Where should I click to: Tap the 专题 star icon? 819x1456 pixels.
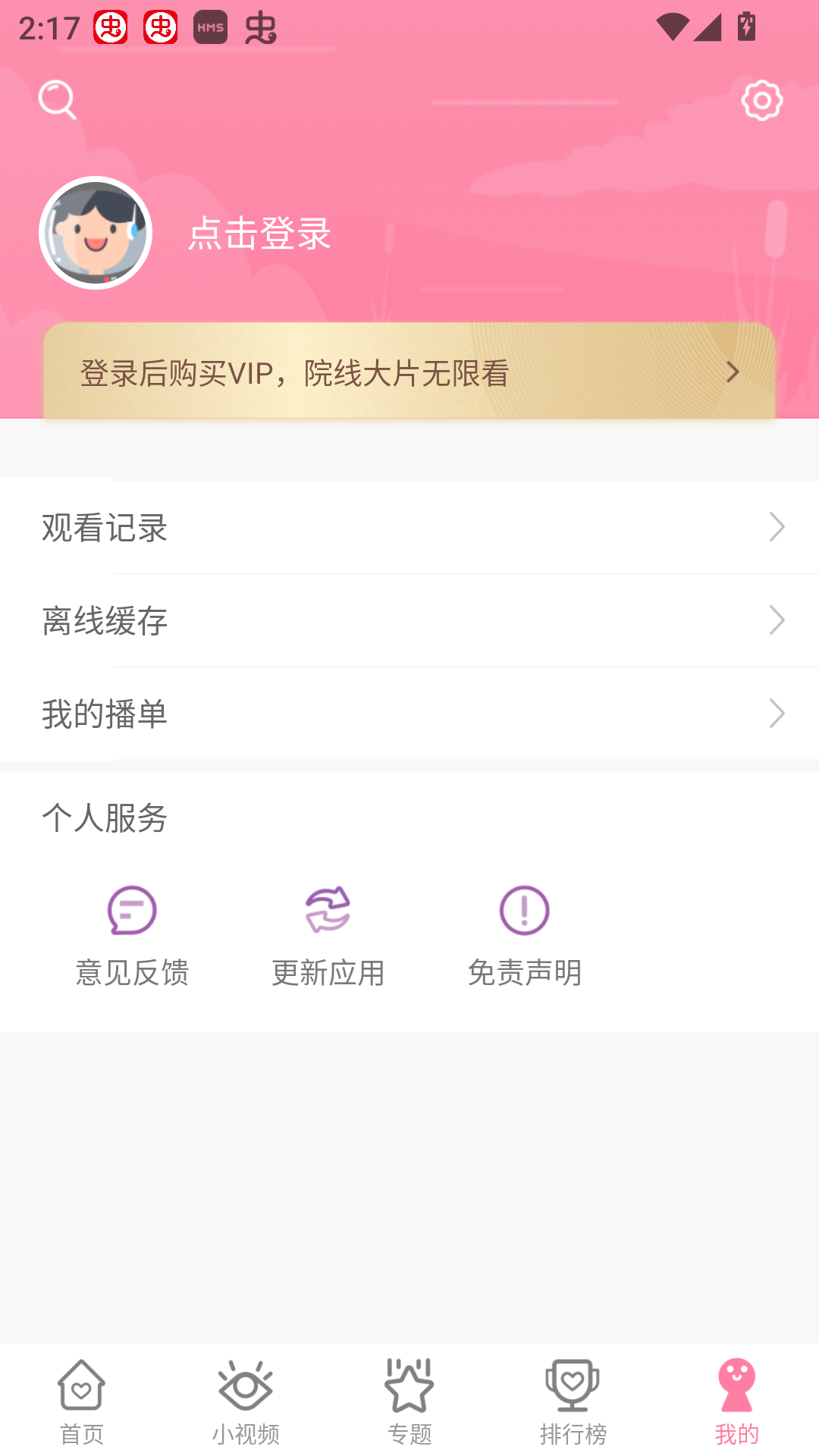tap(409, 1389)
